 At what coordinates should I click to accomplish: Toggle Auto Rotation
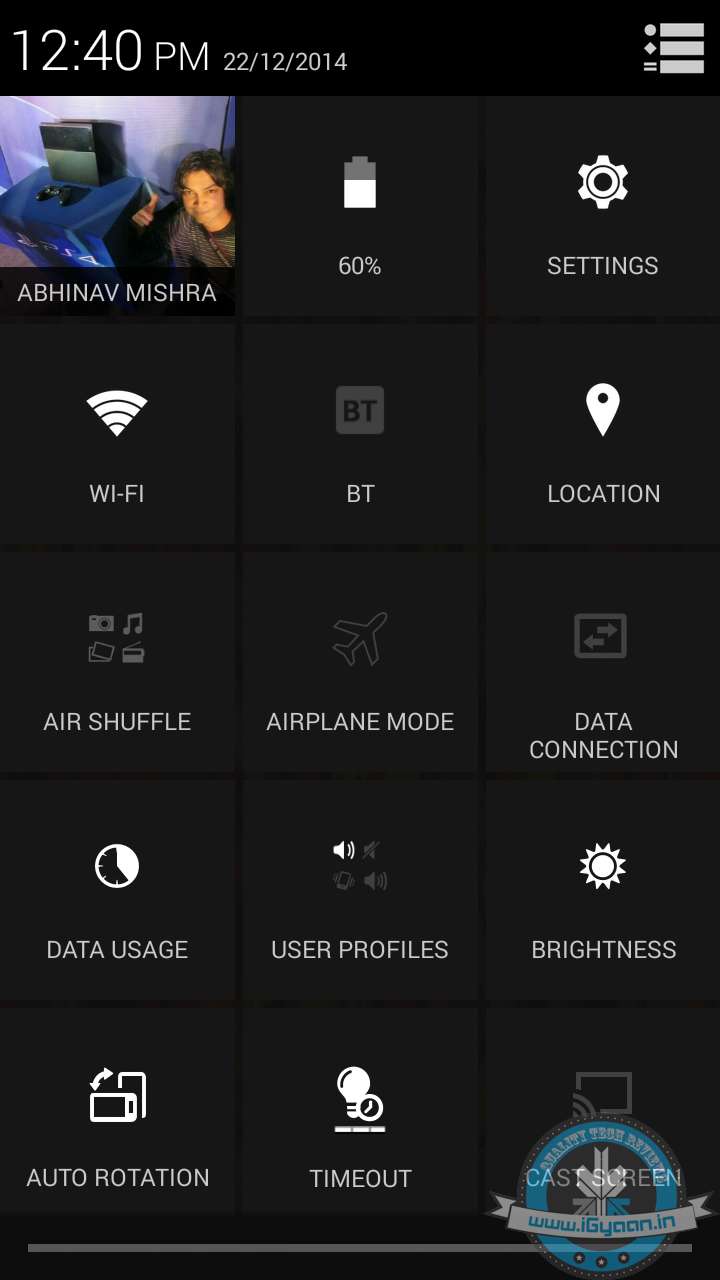tap(117, 1120)
